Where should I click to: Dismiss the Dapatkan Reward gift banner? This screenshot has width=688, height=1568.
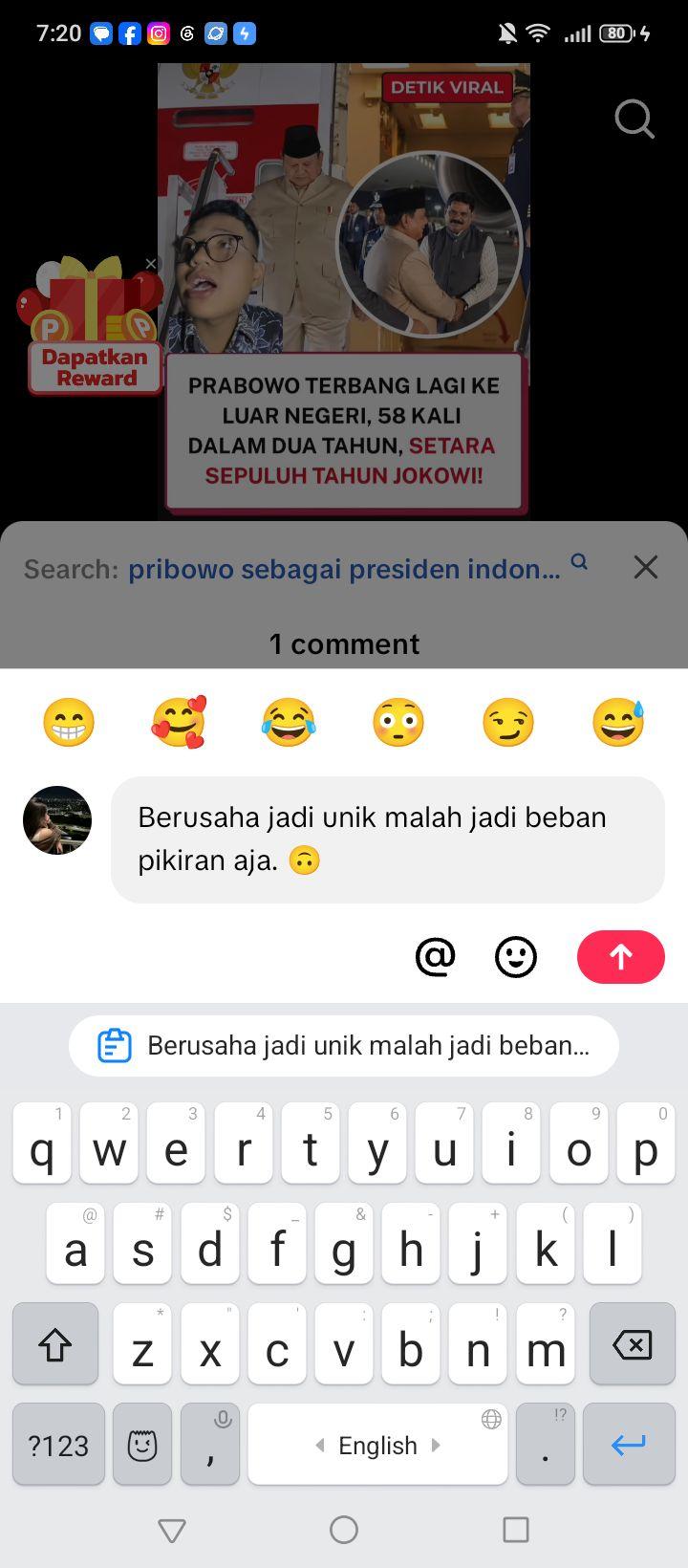(x=151, y=264)
